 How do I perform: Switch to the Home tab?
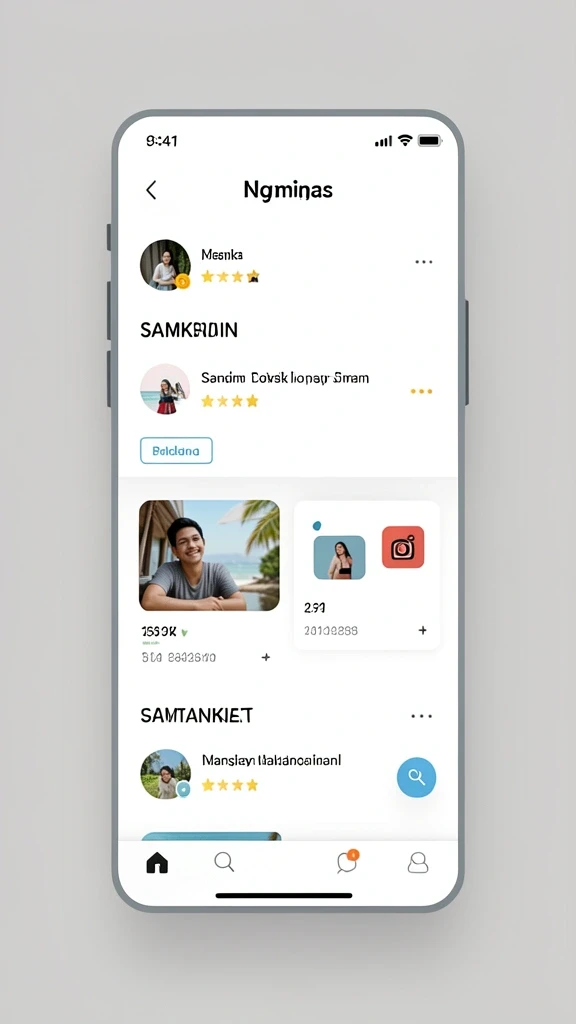coord(157,863)
